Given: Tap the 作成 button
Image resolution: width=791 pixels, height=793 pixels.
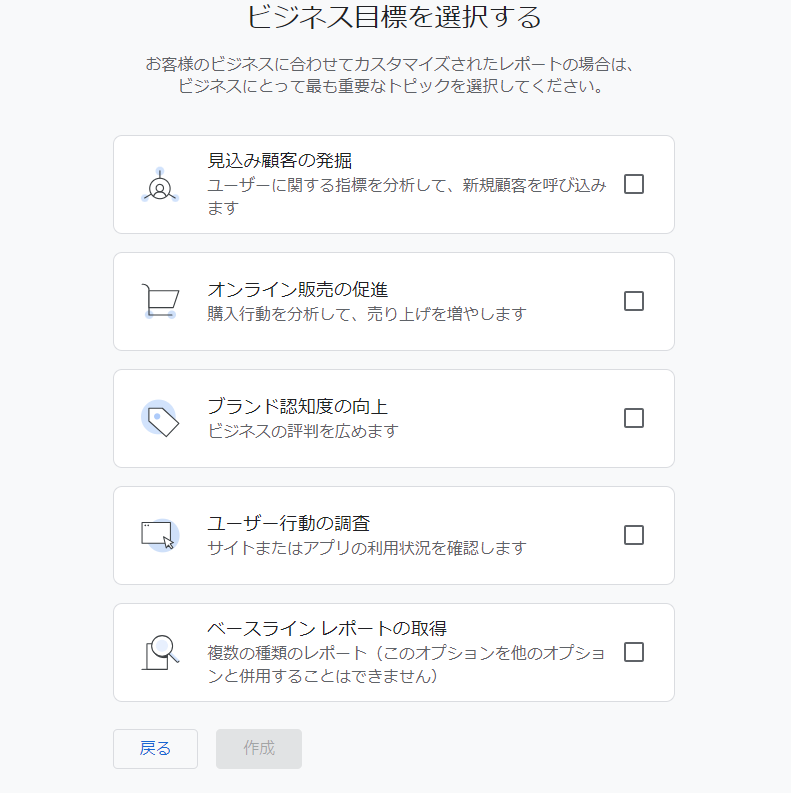Looking at the screenshot, I should [x=259, y=748].
